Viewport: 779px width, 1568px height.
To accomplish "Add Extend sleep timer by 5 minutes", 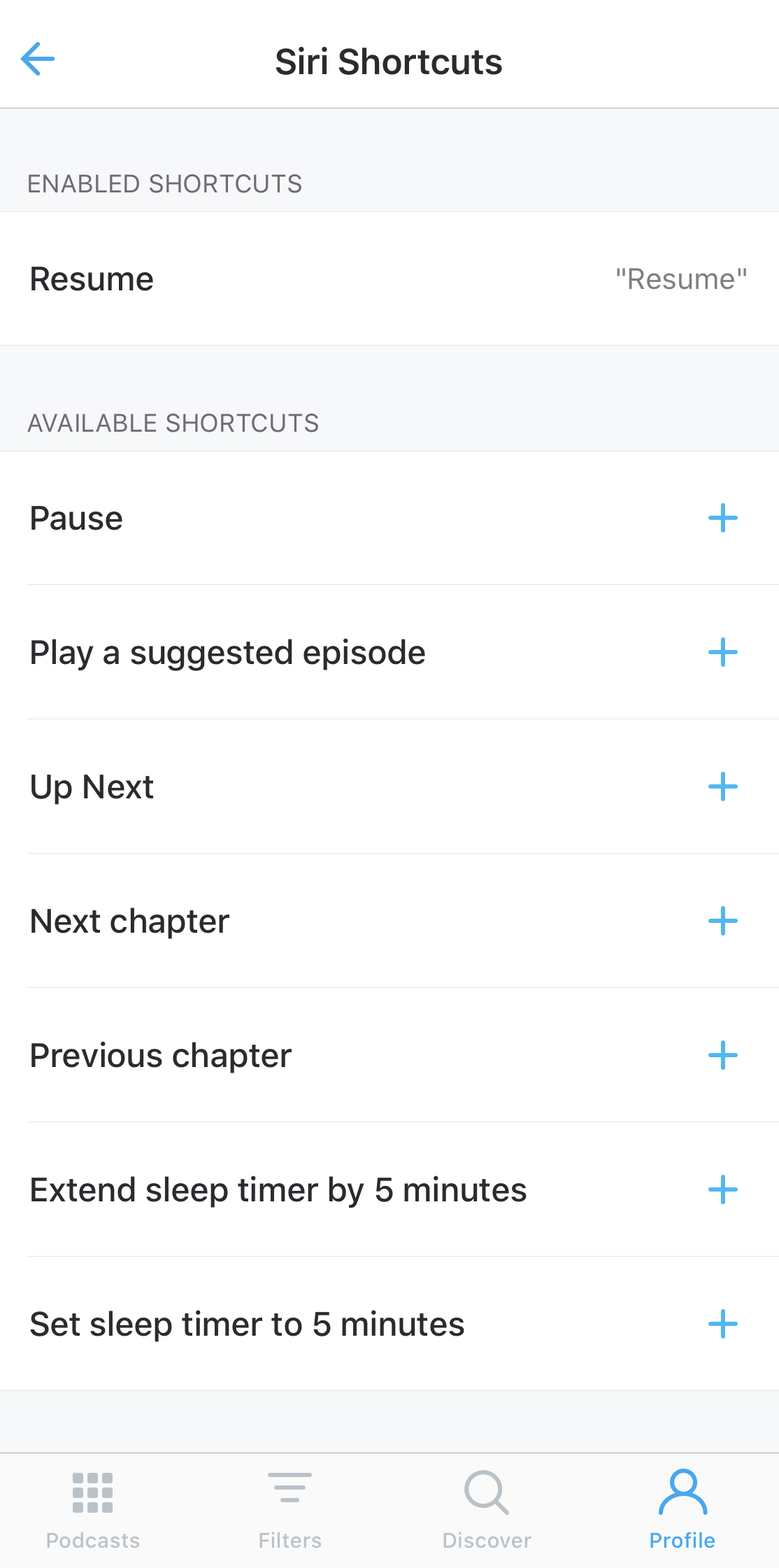I will click(x=722, y=1190).
